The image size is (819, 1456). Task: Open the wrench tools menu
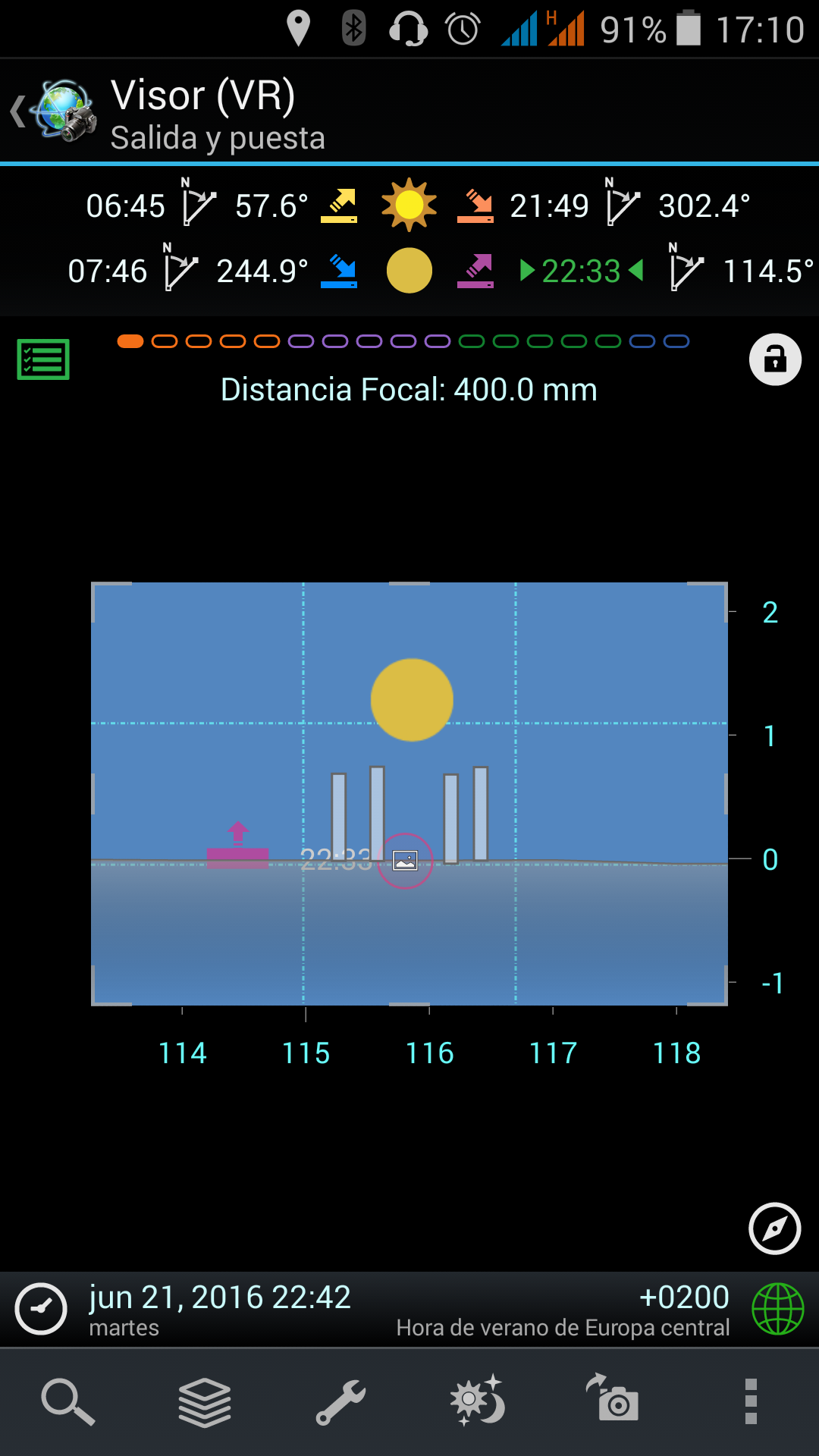click(341, 1401)
